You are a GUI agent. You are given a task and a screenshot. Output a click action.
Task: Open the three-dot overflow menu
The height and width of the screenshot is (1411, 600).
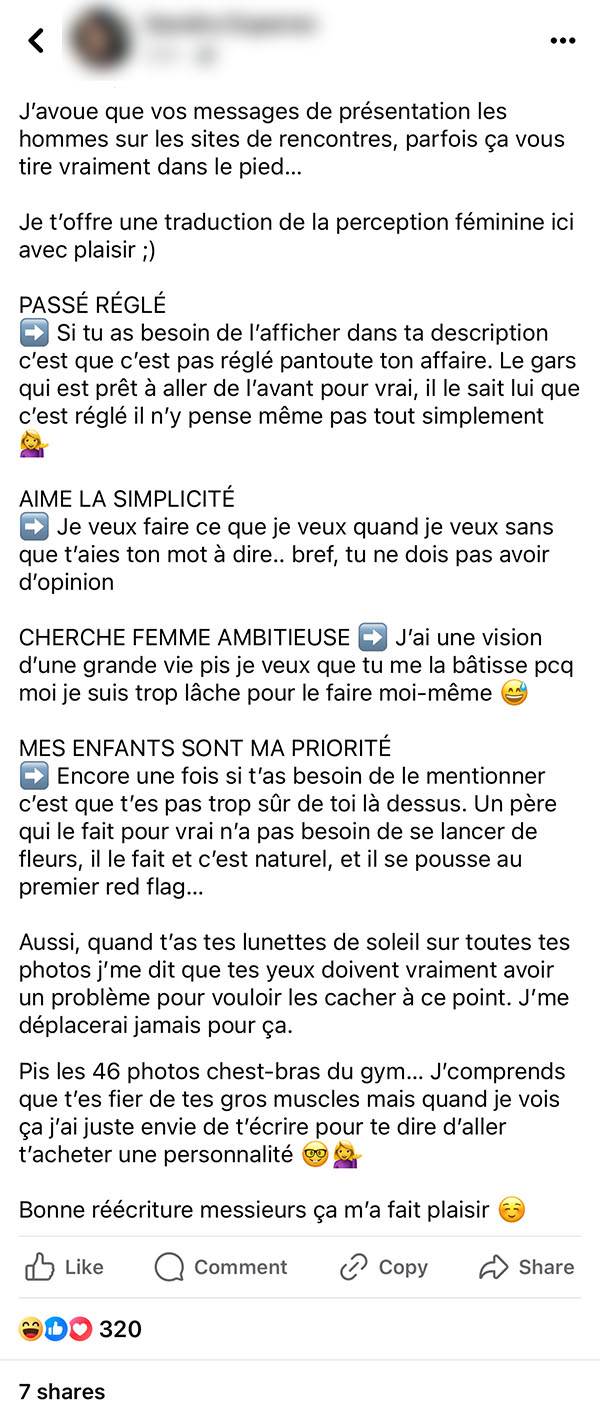pyautogui.click(x=563, y=41)
